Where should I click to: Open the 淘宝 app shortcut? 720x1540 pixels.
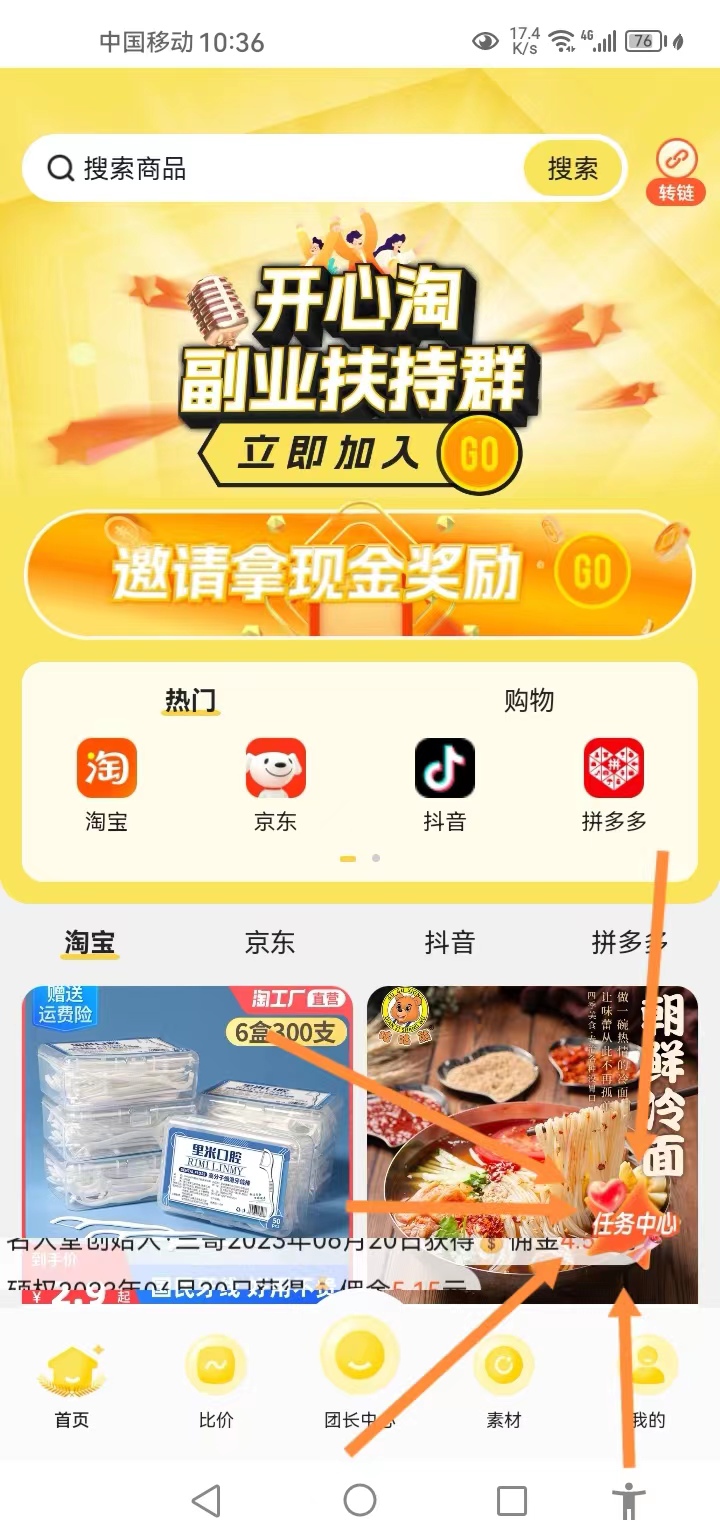pos(106,786)
